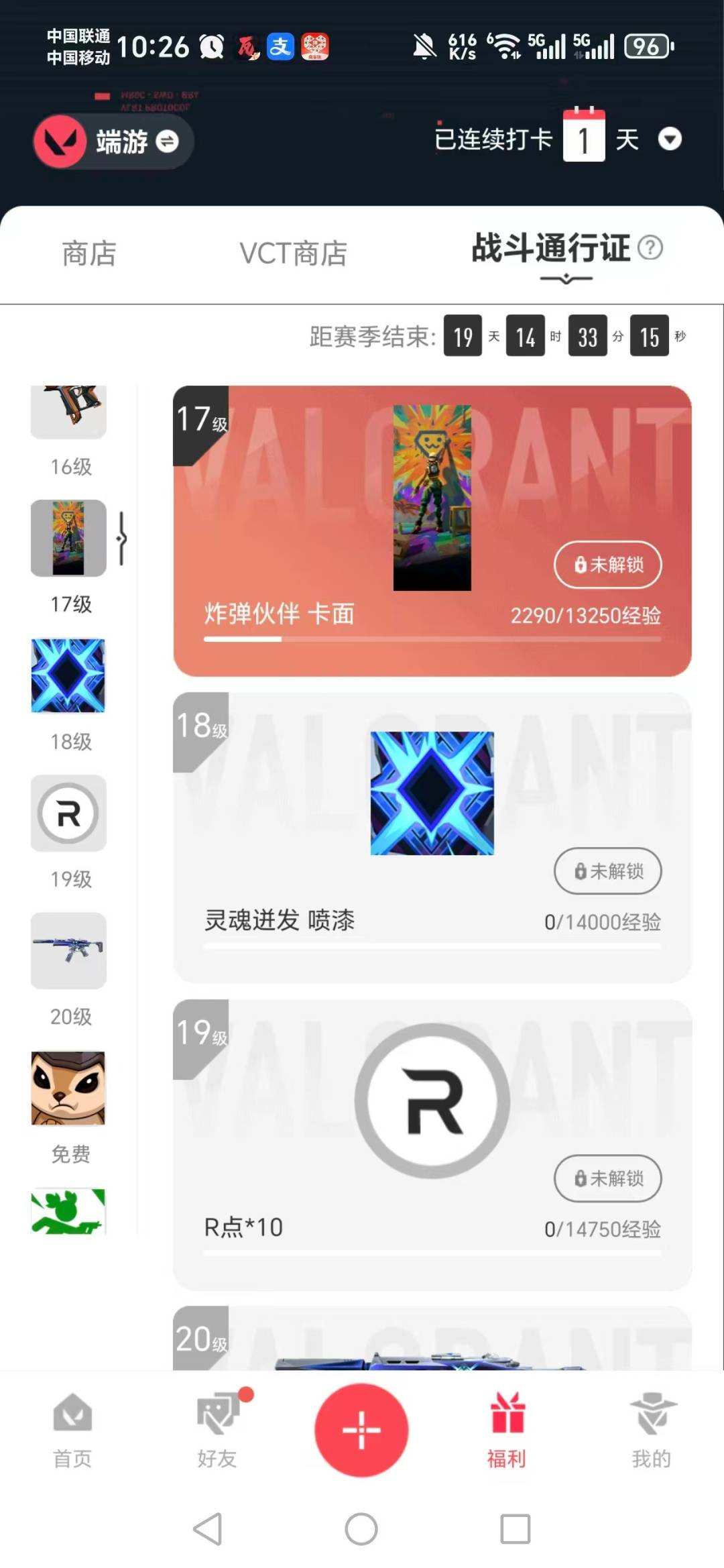Image resolution: width=724 pixels, height=1568 pixels.
Task: Click the 未解锁 lock on 炸弹伙伴 card
Action: pyautogui.click(x=607, y=565)
